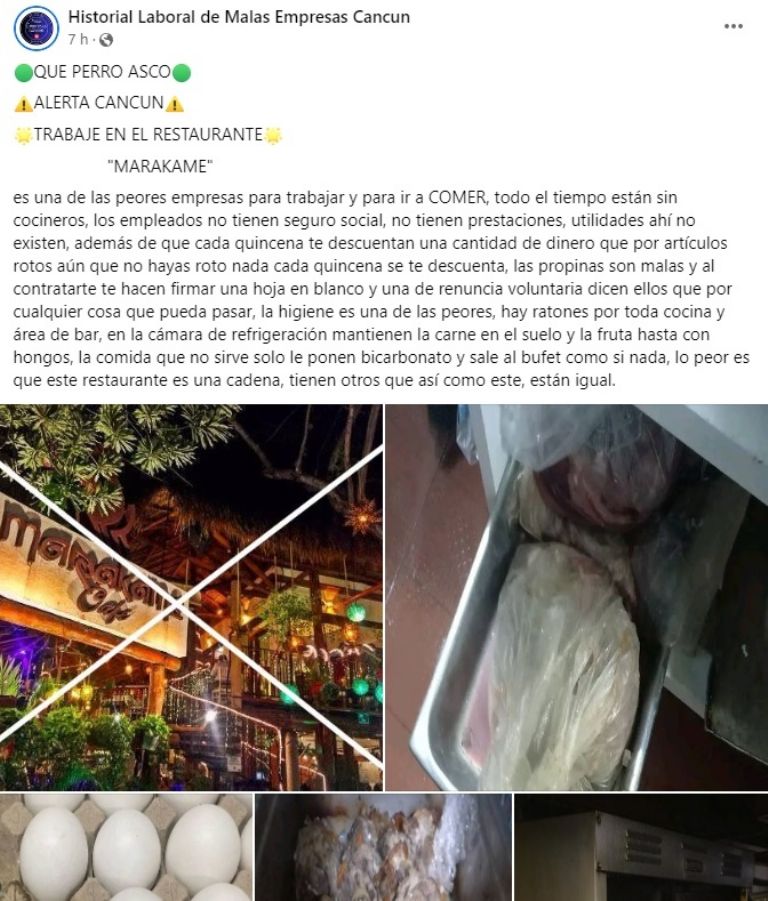The image size is (768, 901).
Task: View the dark kitchen equipment photo
Action: [x=641, y=847]
